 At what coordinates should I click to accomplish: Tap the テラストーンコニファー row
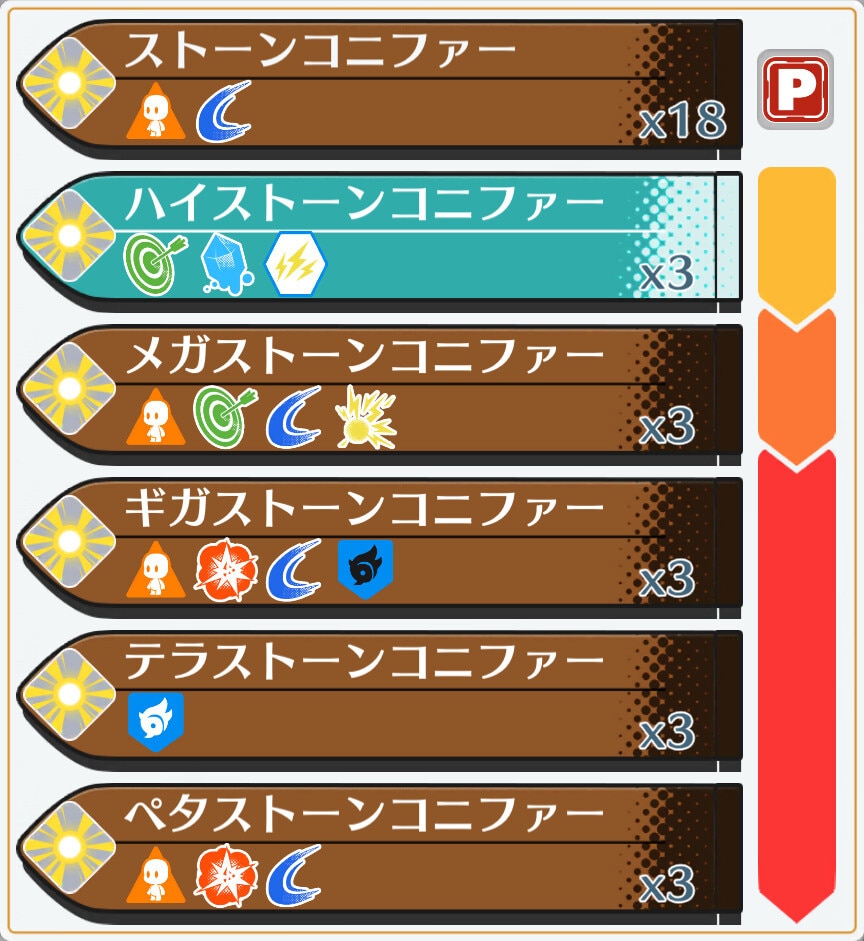[x=380, y=696]
